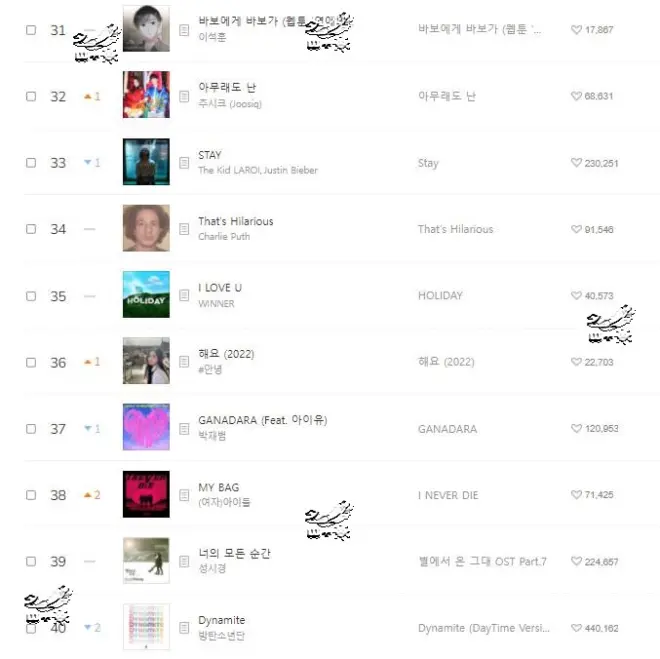This screenshot has width=660, height=659.
Task: Open song info icon for Dynamite
Action: [184, 628]
